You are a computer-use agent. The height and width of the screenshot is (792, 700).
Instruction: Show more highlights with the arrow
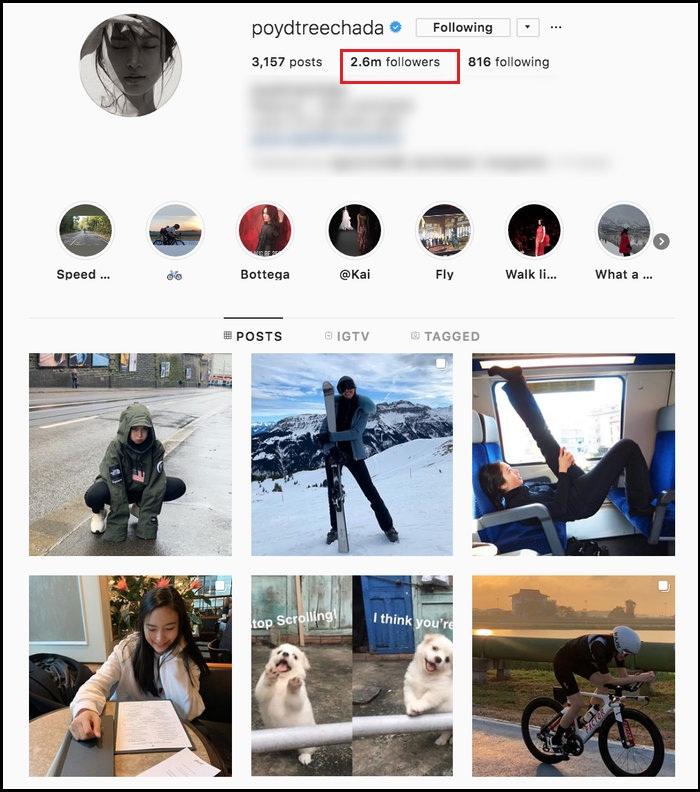point(661,241)
